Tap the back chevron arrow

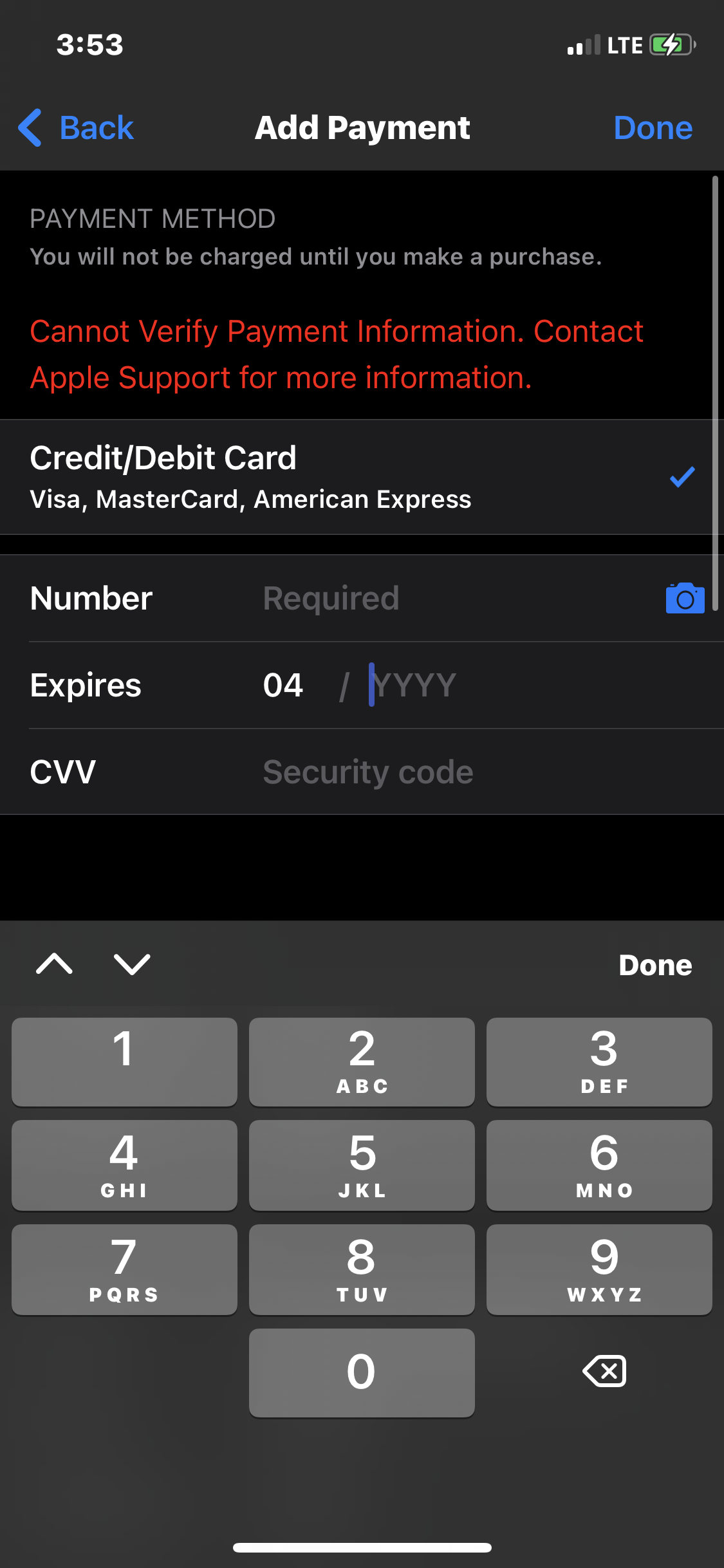[x=29, y=127]
